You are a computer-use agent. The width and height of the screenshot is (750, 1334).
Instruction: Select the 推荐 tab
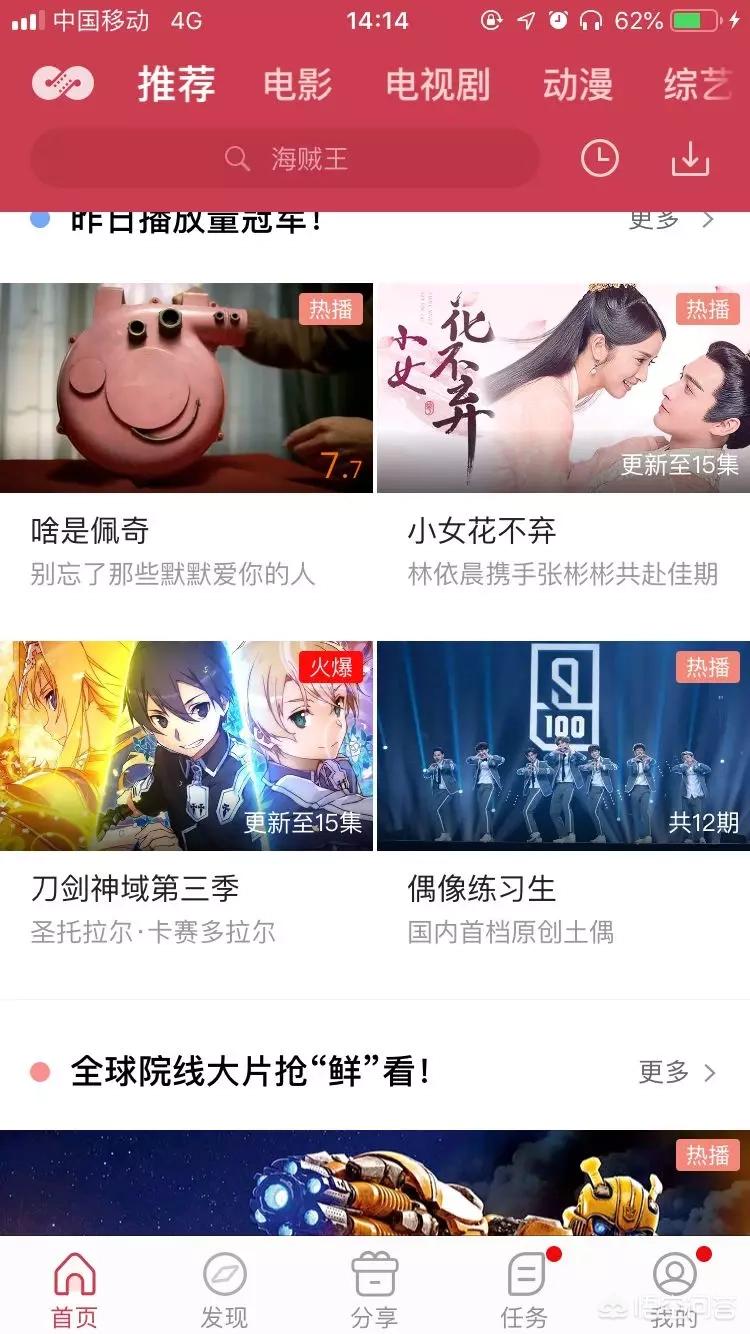point(176,85)
